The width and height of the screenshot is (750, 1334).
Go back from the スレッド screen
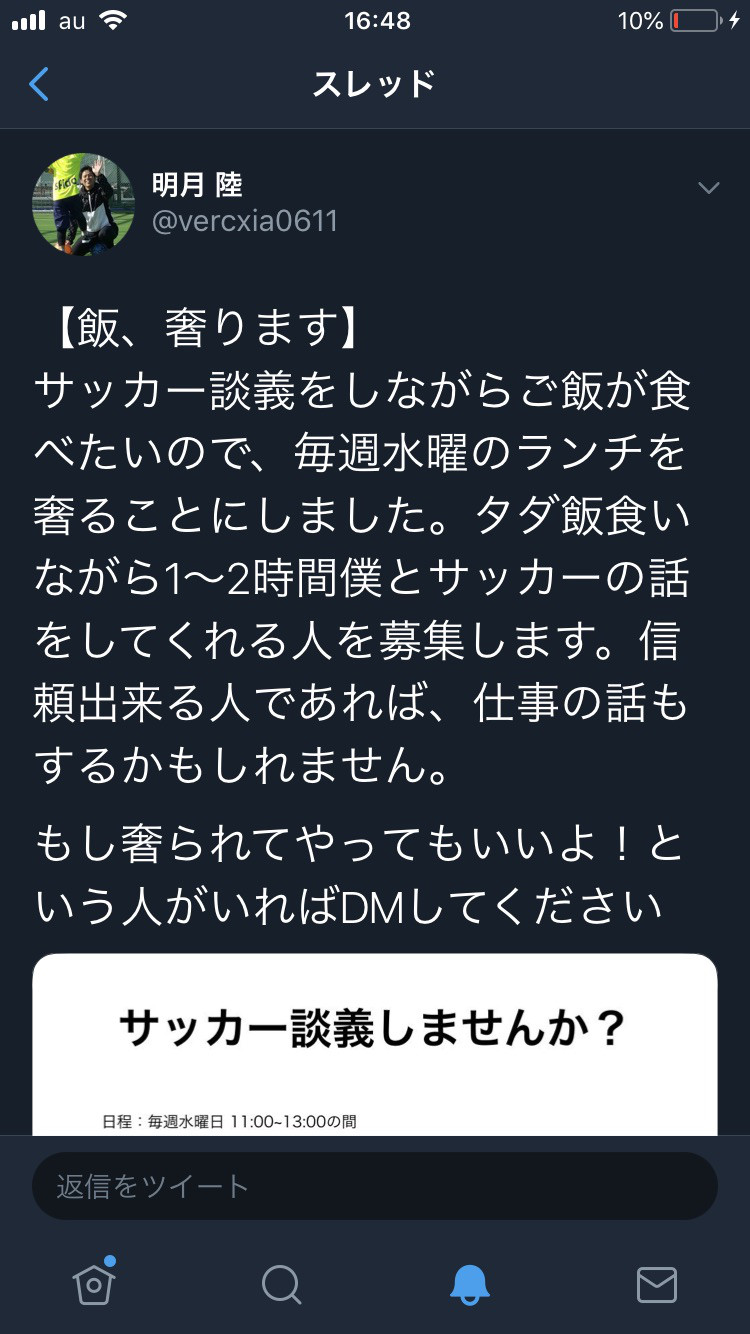pos(39,84)
